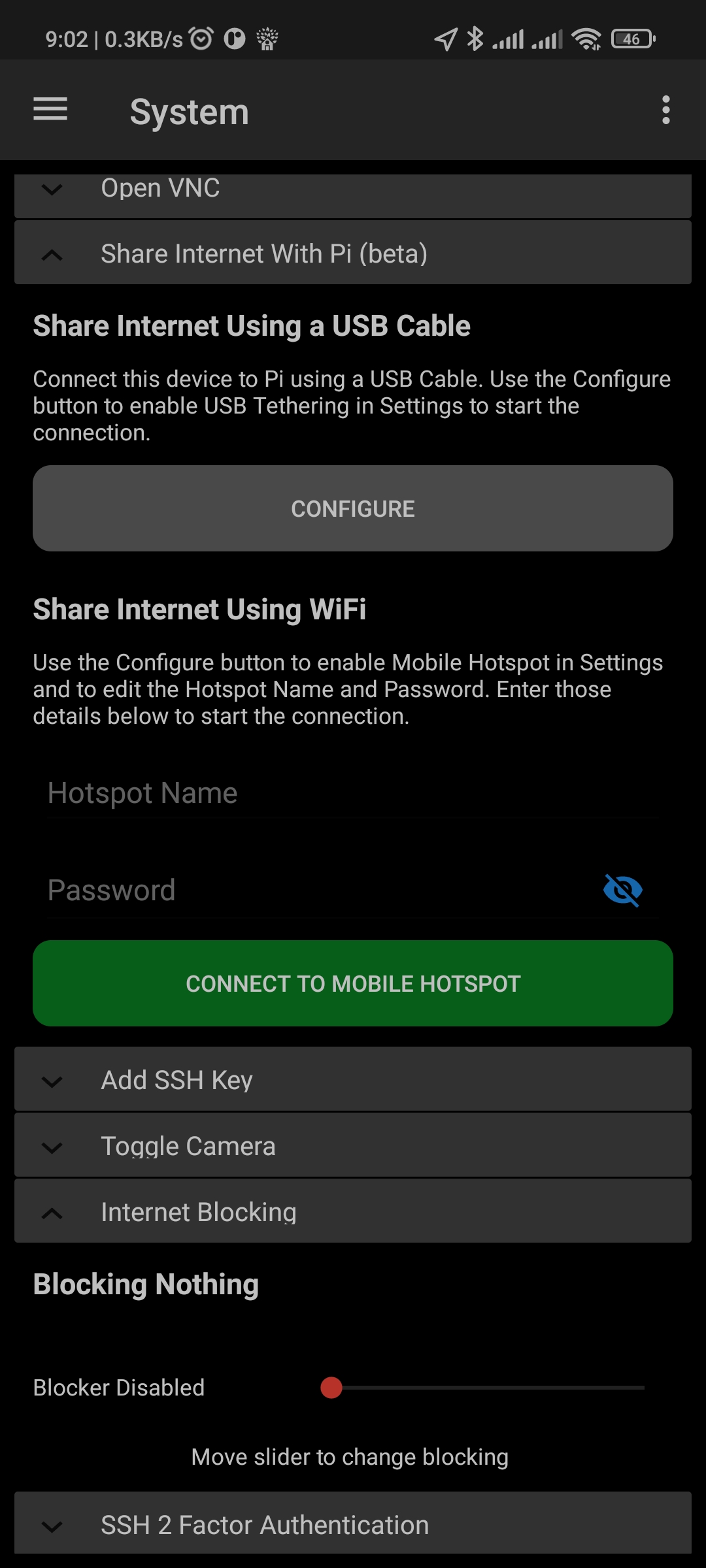This screenshot has height=1568, width=706.
Task: Collapse the Internet Blocking section
Action: pos(353,1211)
